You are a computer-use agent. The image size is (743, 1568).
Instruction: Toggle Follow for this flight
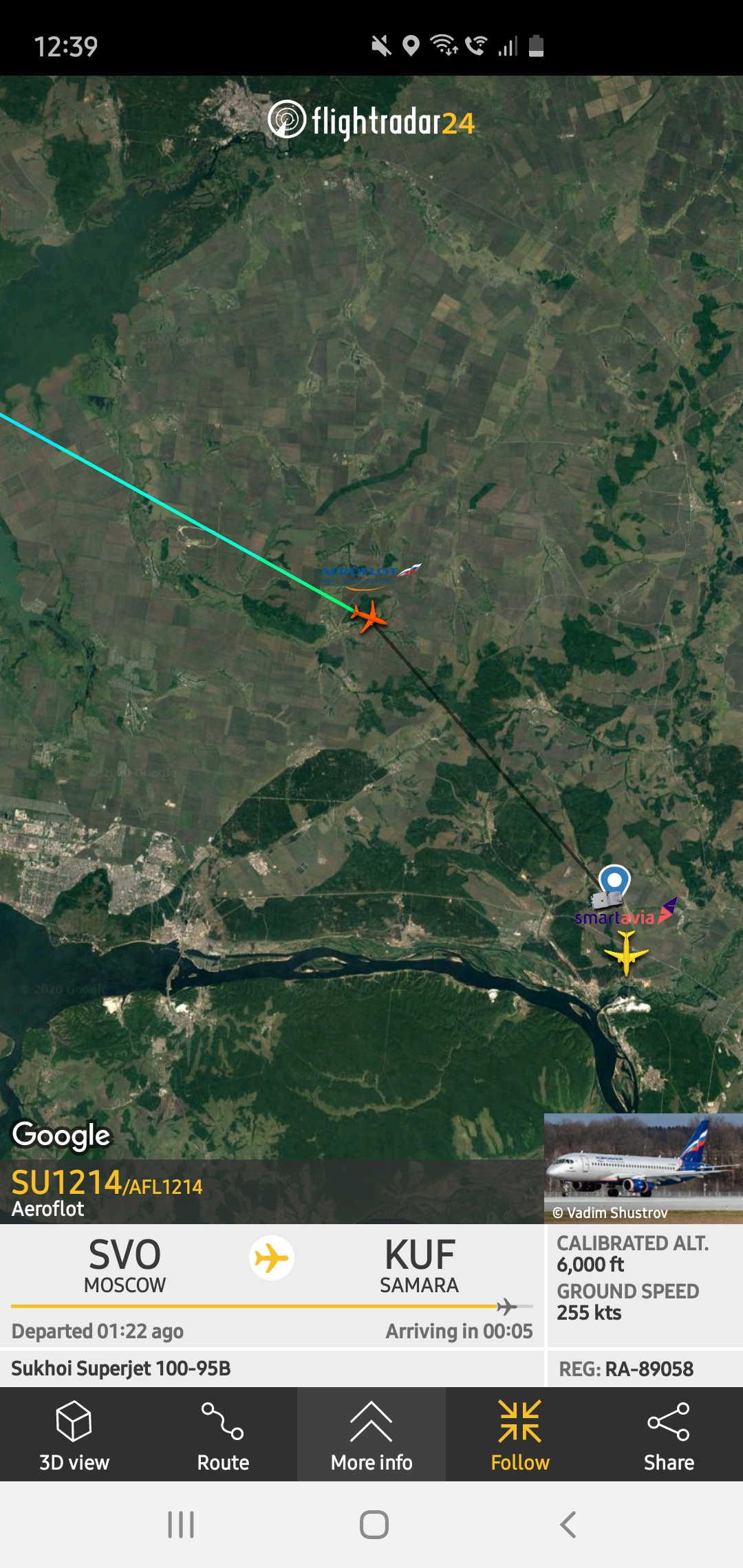click(x=520, y=1435)
